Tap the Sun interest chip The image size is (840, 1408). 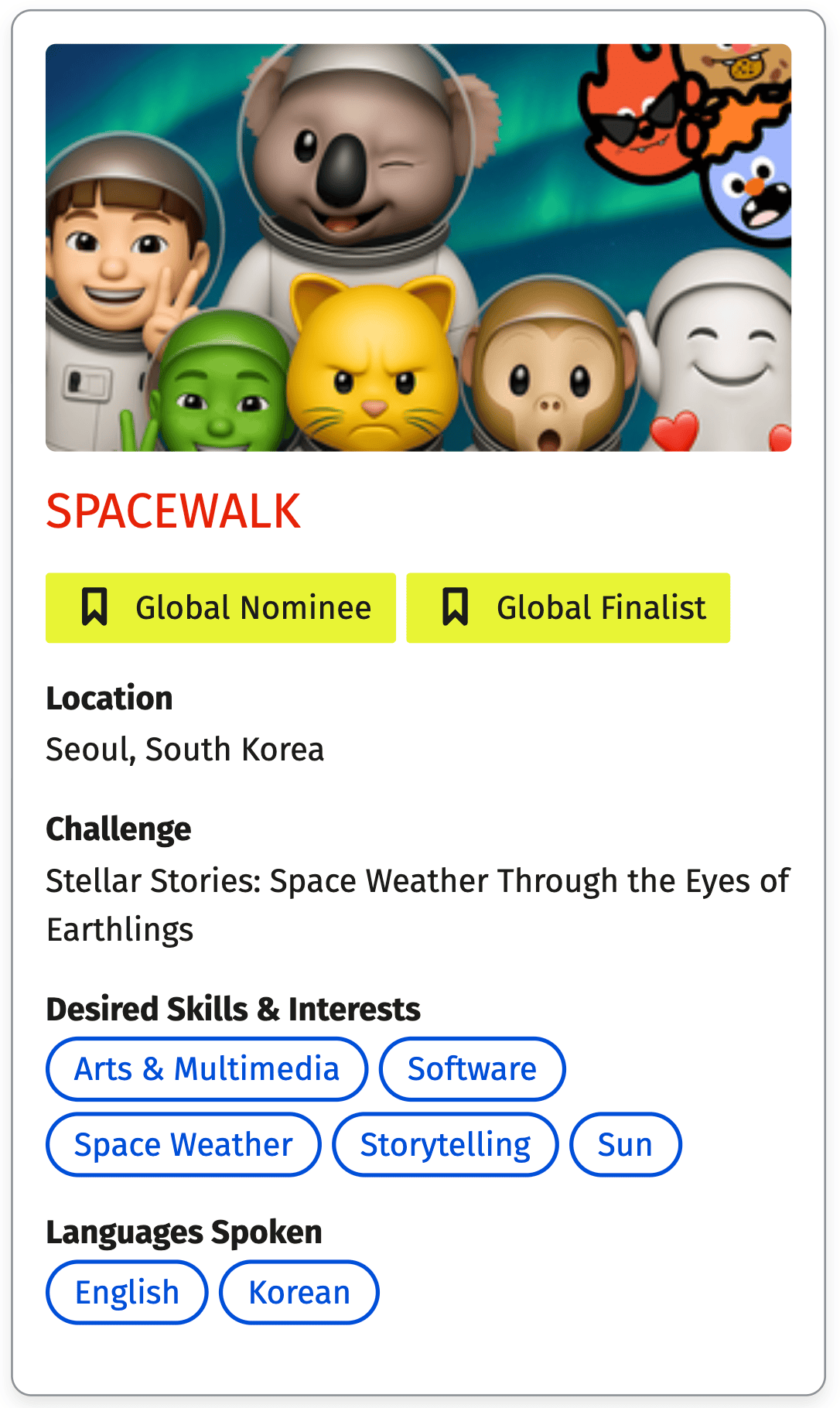coord(625,1145)
